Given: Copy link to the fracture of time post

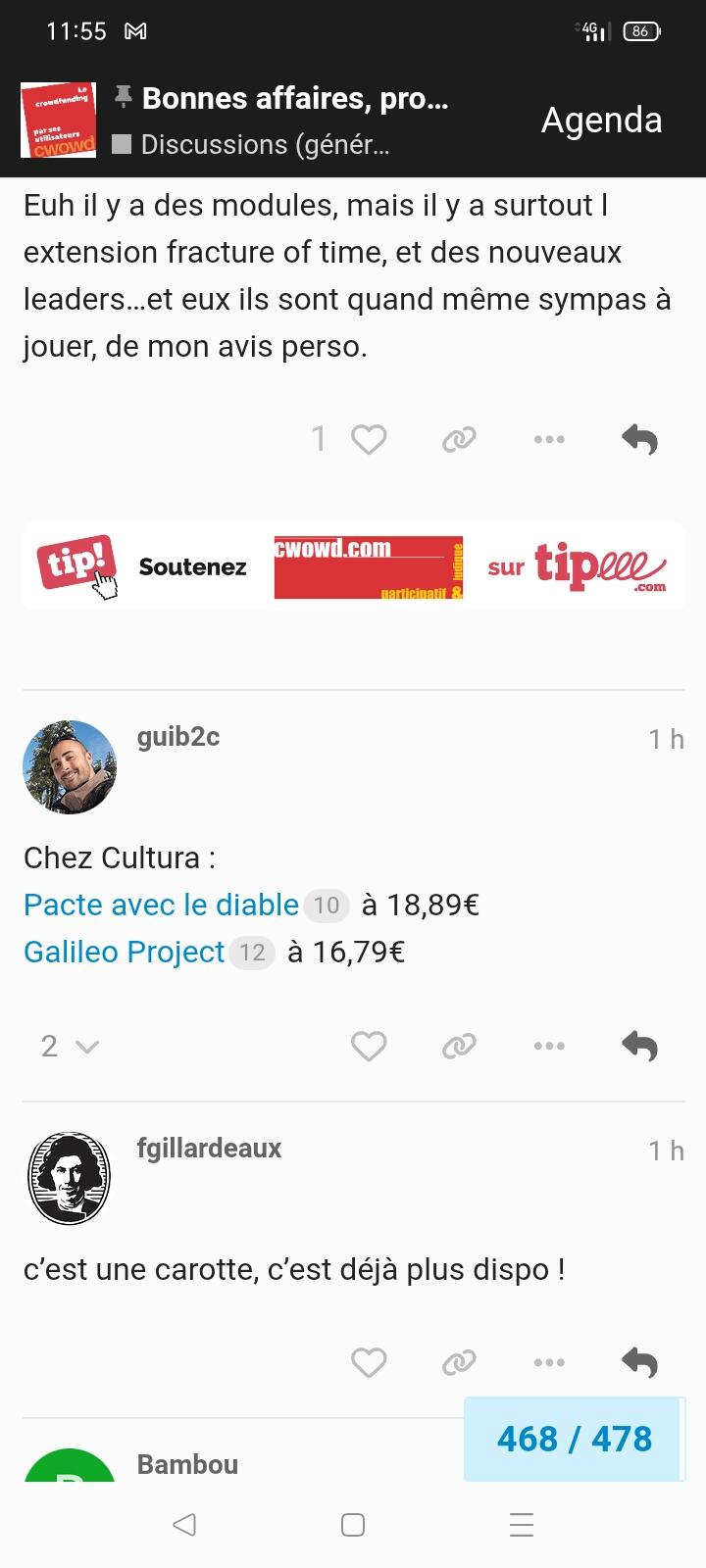Looking at the screenshot, I should [x=459, y=439].
